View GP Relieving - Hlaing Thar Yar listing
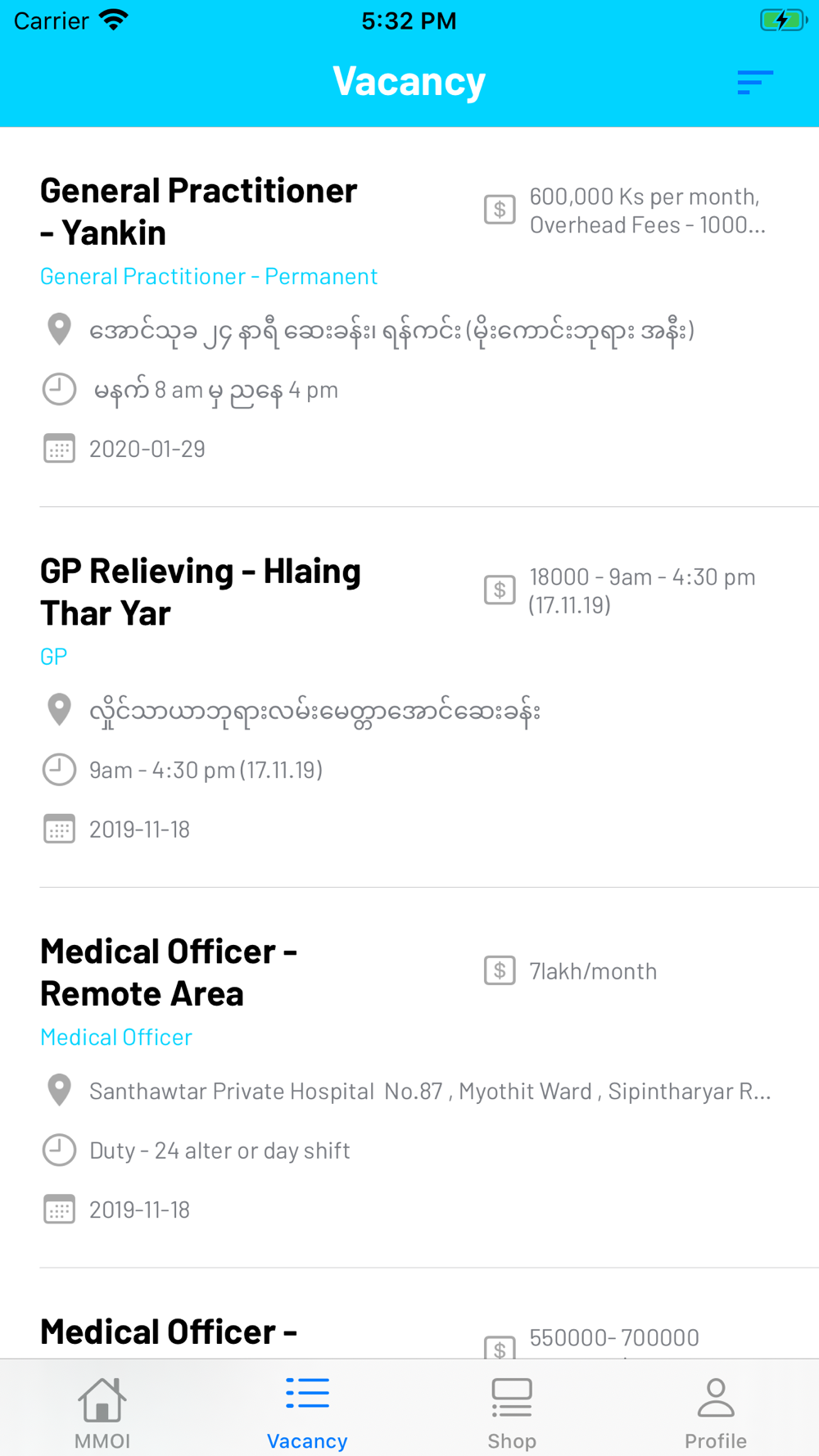 coord(409,698)
